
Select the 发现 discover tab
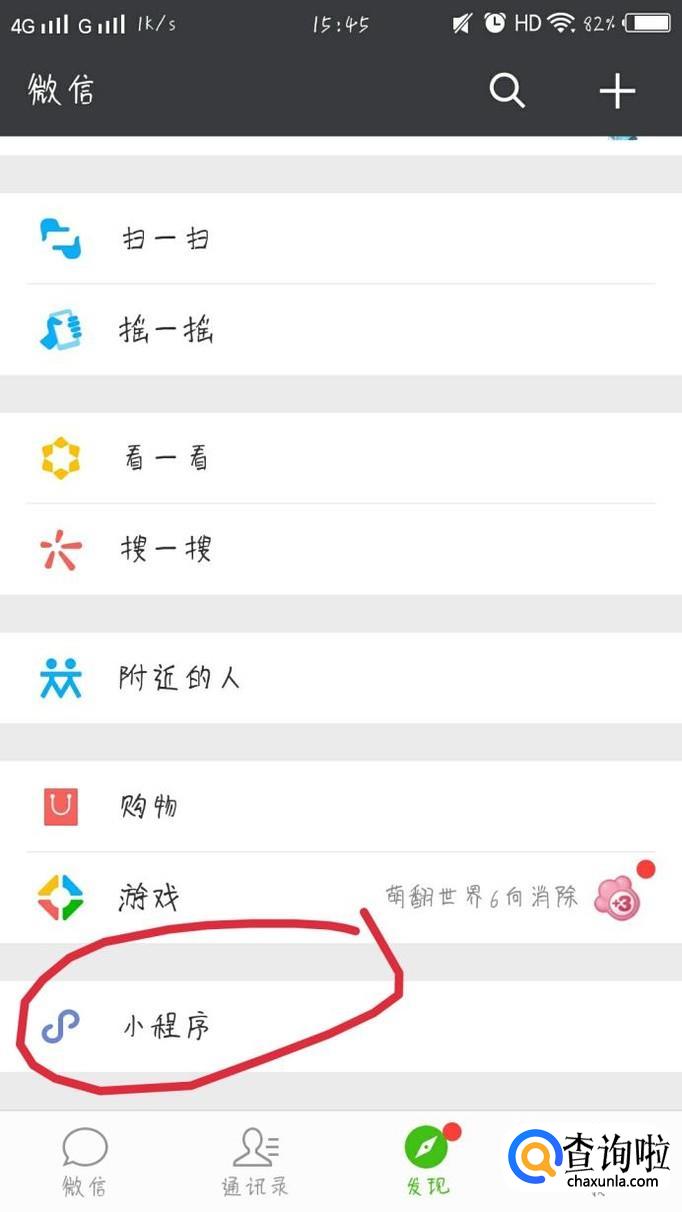tap(427, 1162)
